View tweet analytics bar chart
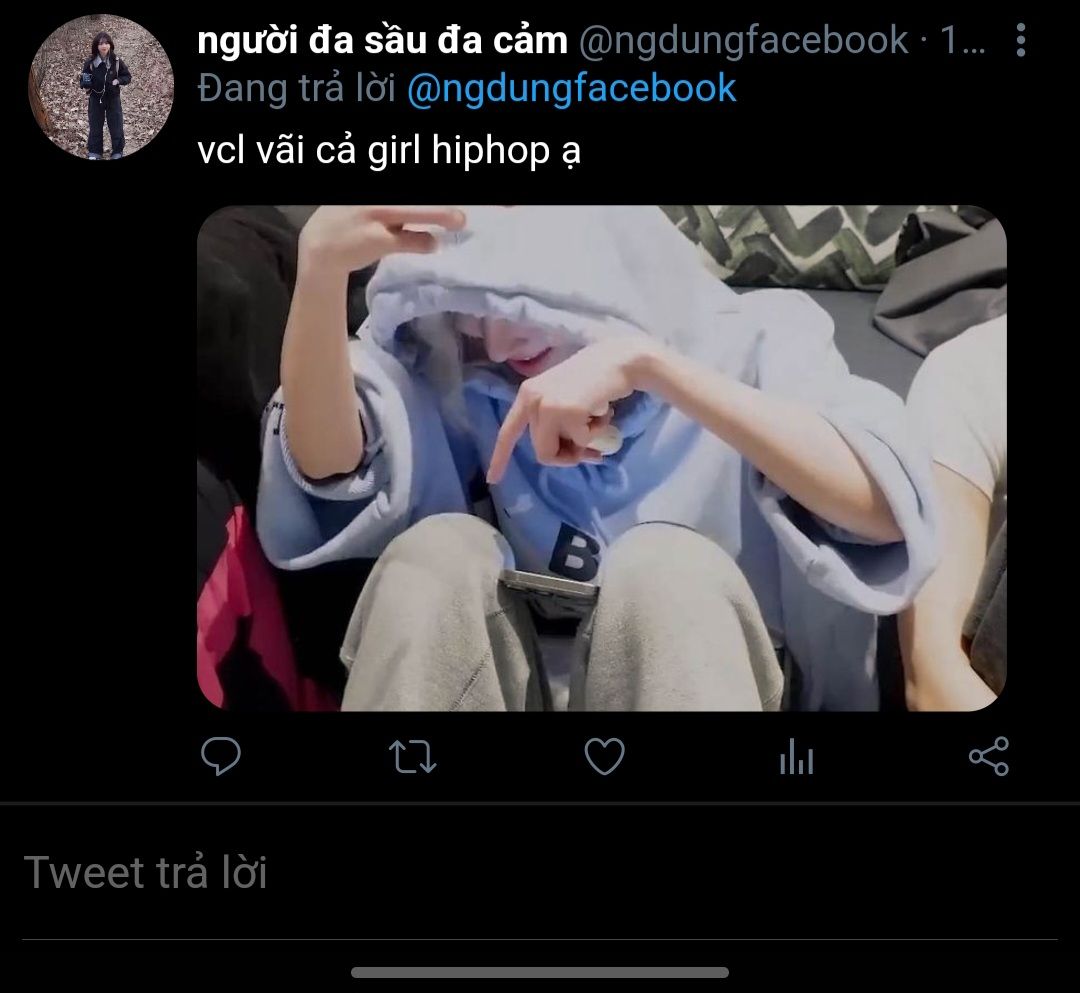The width and height of the screenshot is (1080, 993). click(x=796, y=758)
